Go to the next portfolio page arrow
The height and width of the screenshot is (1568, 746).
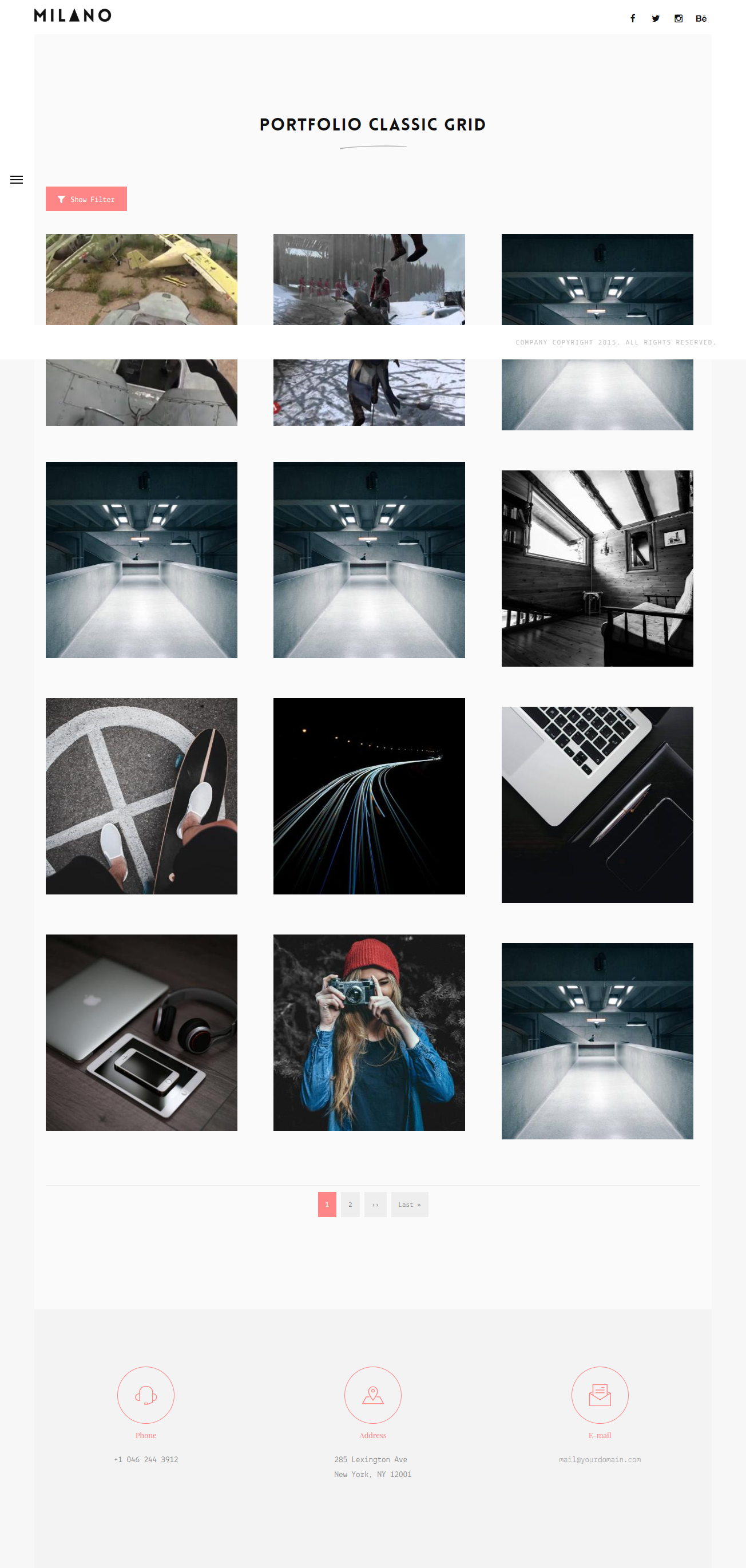click(x=375, y=1204)
